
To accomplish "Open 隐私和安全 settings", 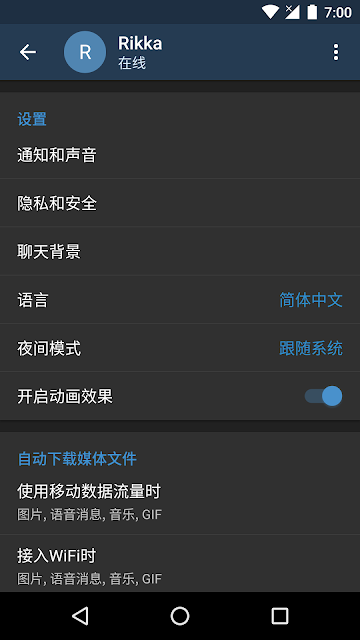I will tap(180, 203).
